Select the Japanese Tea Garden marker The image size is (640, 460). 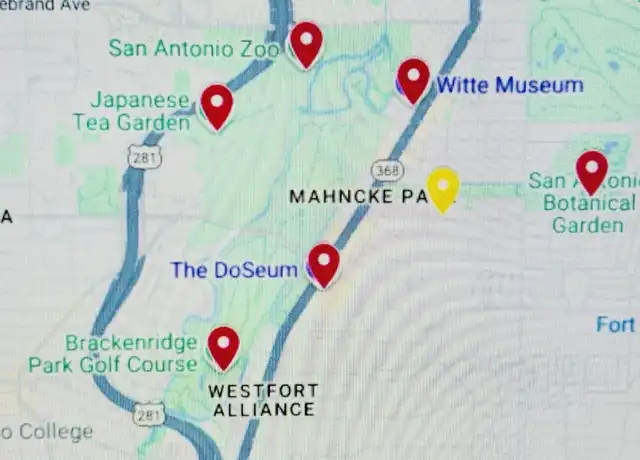217,104
